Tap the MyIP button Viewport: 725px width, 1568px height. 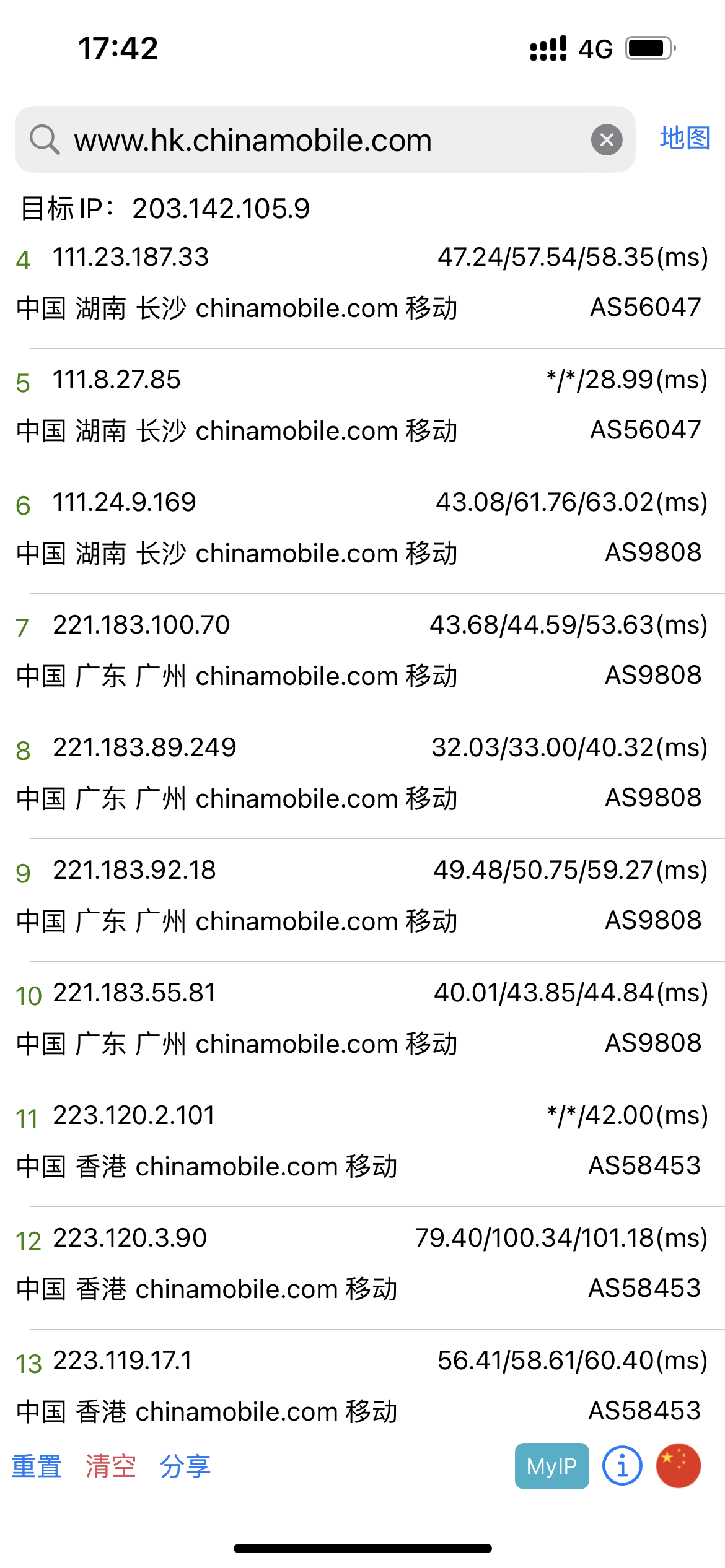[x=551, y=1466]
